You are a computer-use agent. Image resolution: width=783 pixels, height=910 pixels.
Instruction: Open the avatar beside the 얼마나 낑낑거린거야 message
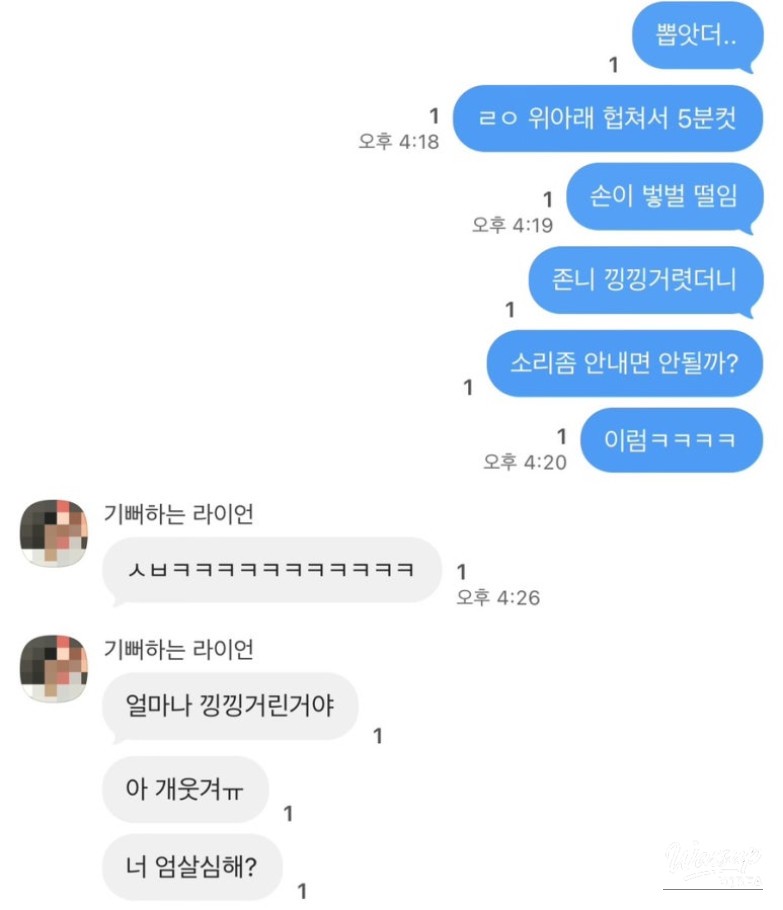click(x=54, y=668)
